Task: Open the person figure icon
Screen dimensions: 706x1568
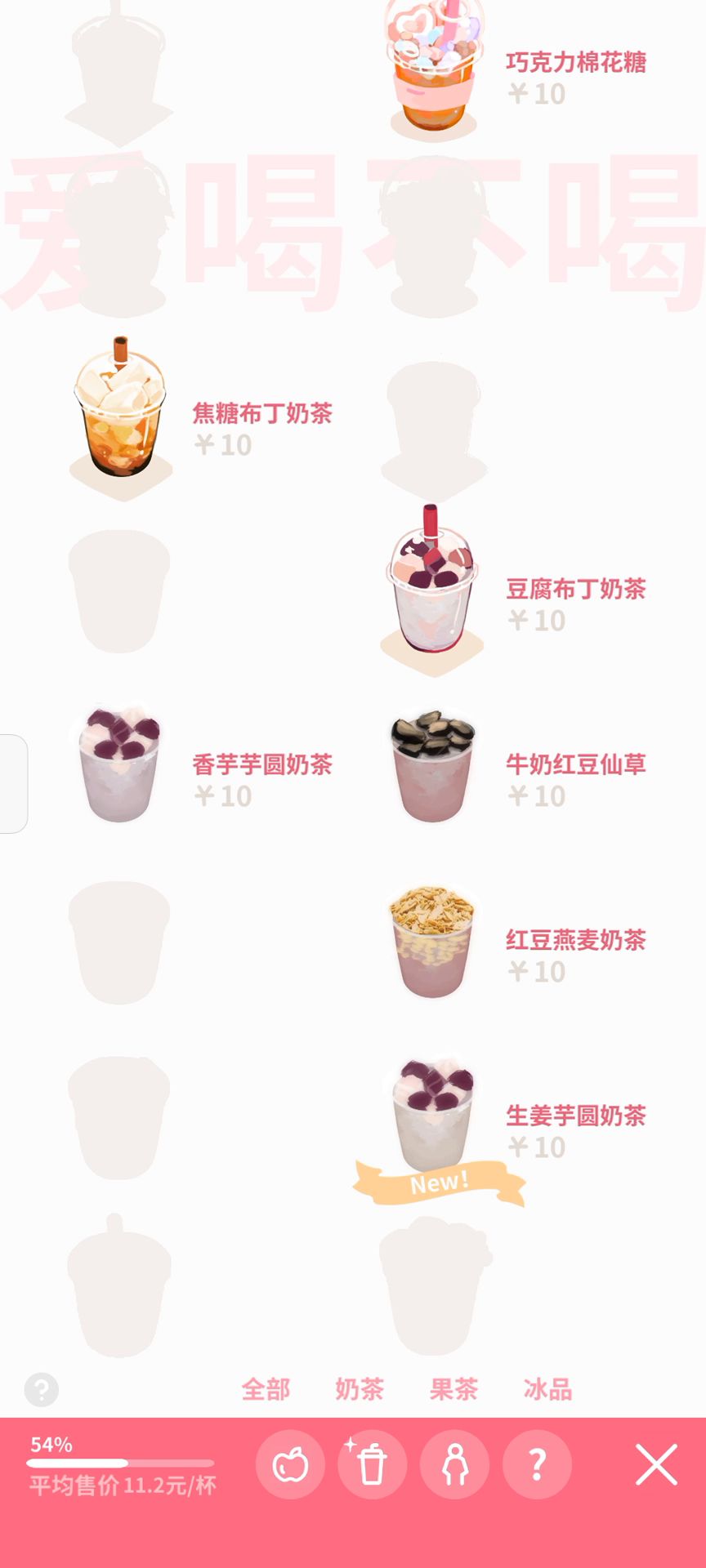Action: pos(454,1464)
